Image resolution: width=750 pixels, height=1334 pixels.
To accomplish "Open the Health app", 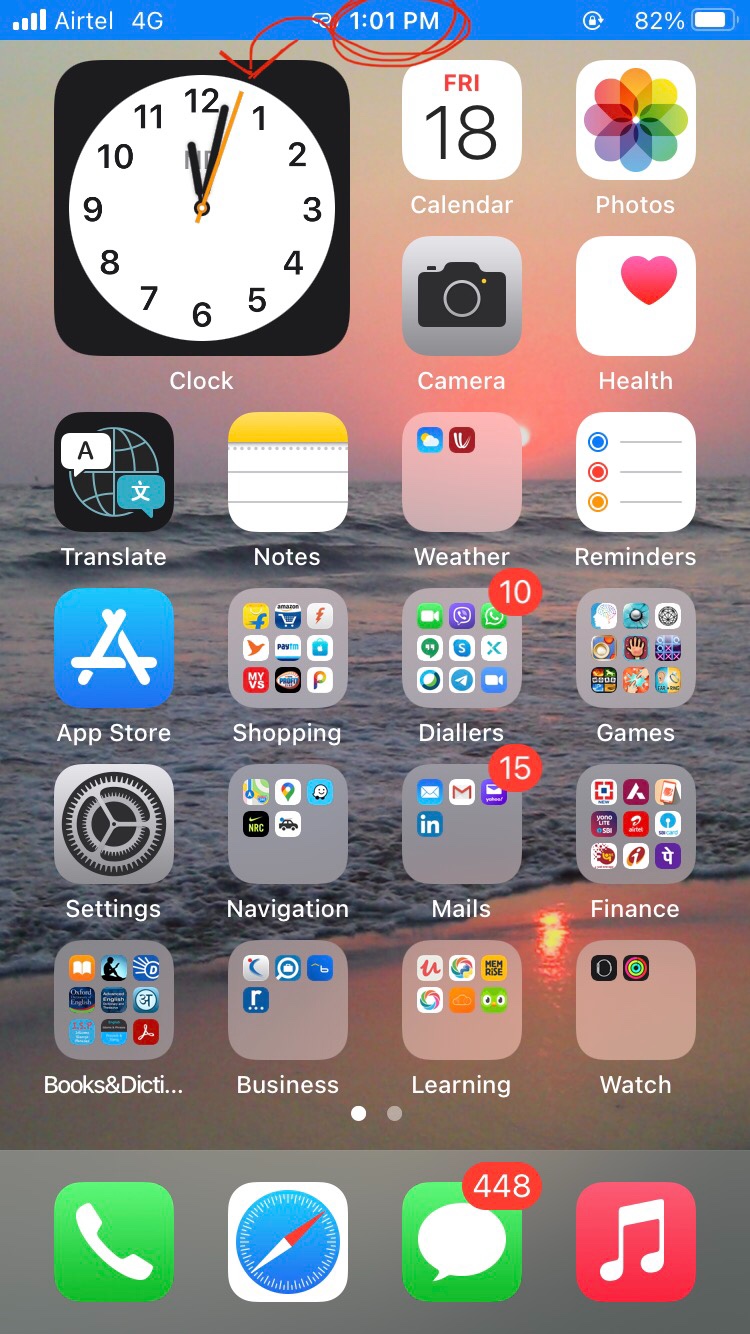I will coord(635,296).
